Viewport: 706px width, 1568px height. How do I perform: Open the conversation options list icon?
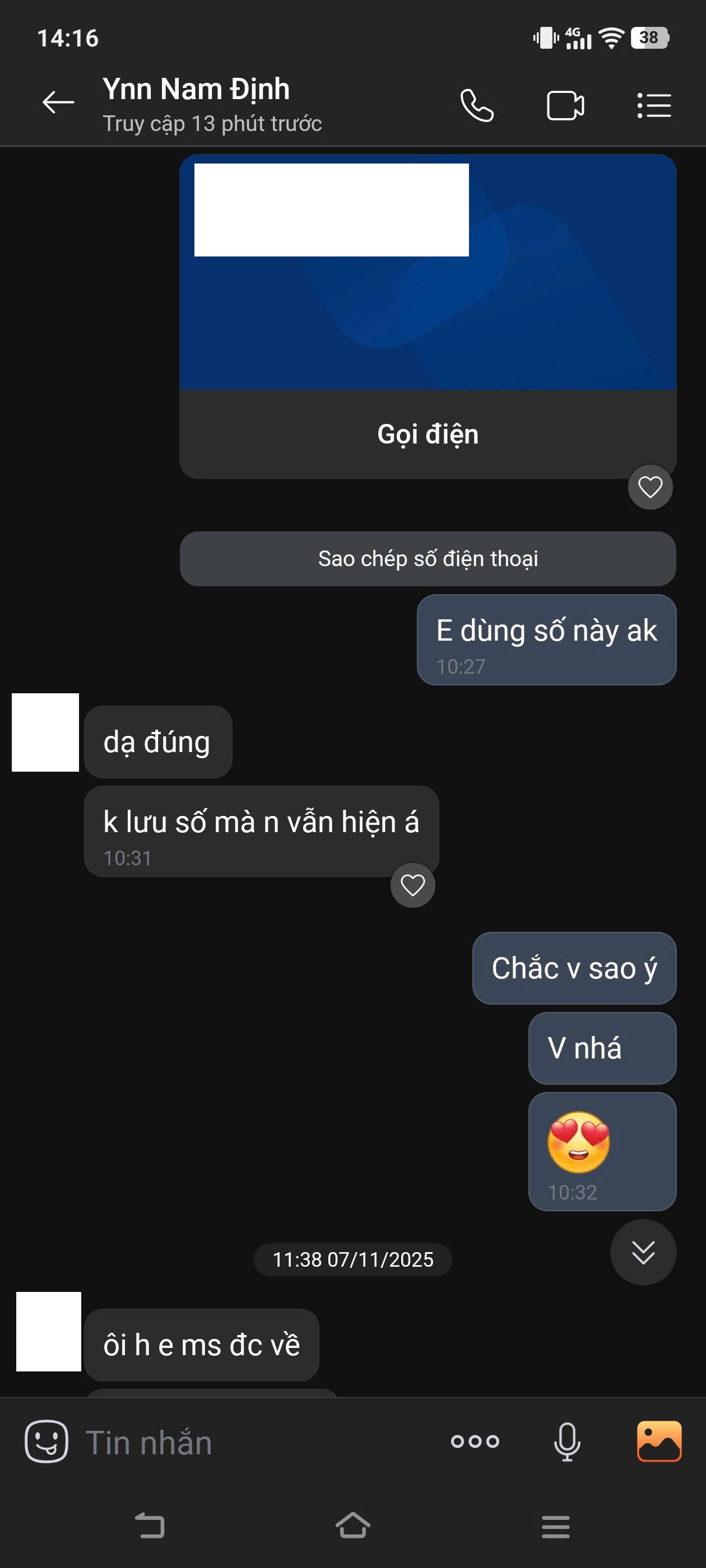click(653, 105)
